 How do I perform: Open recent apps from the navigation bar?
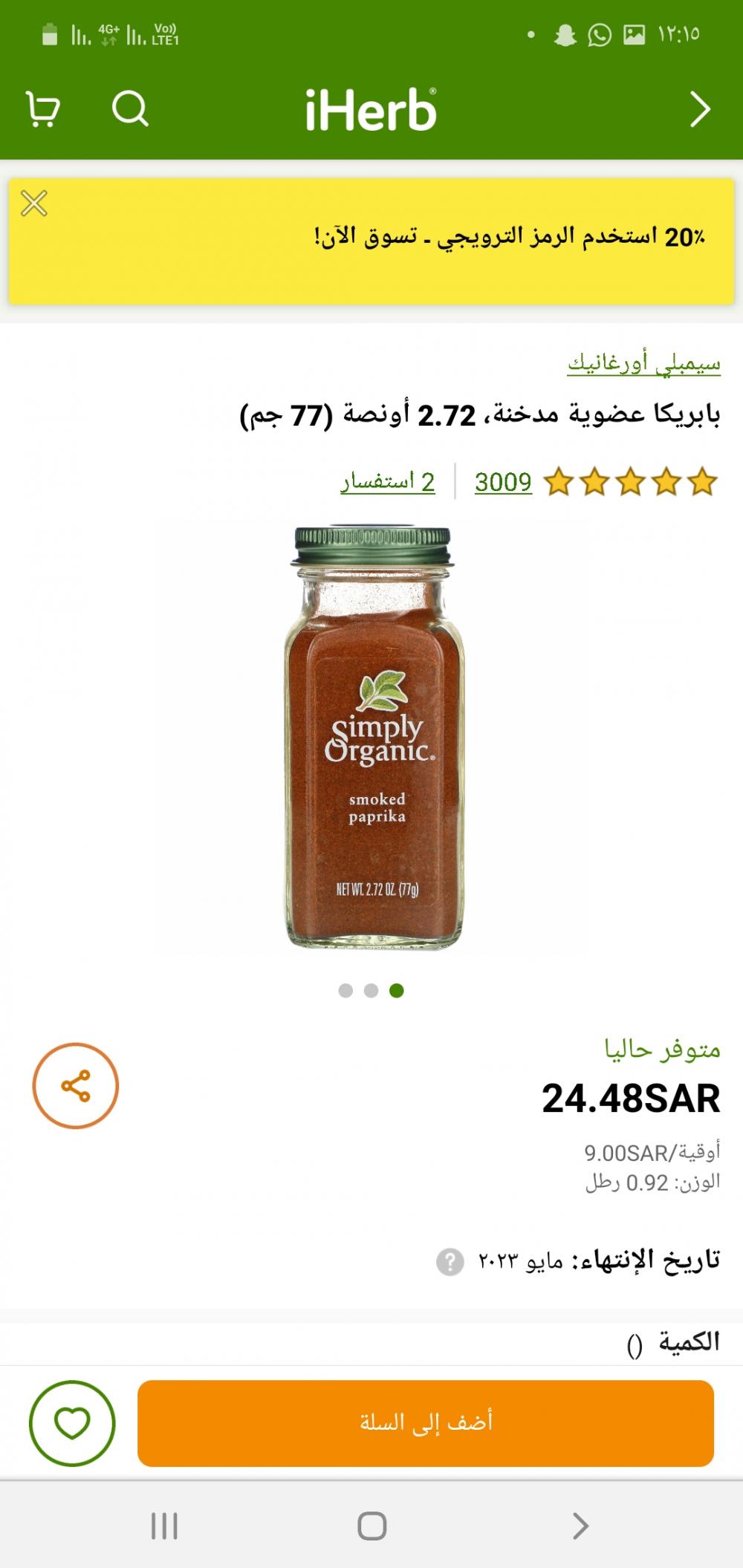pos(164,1526)
